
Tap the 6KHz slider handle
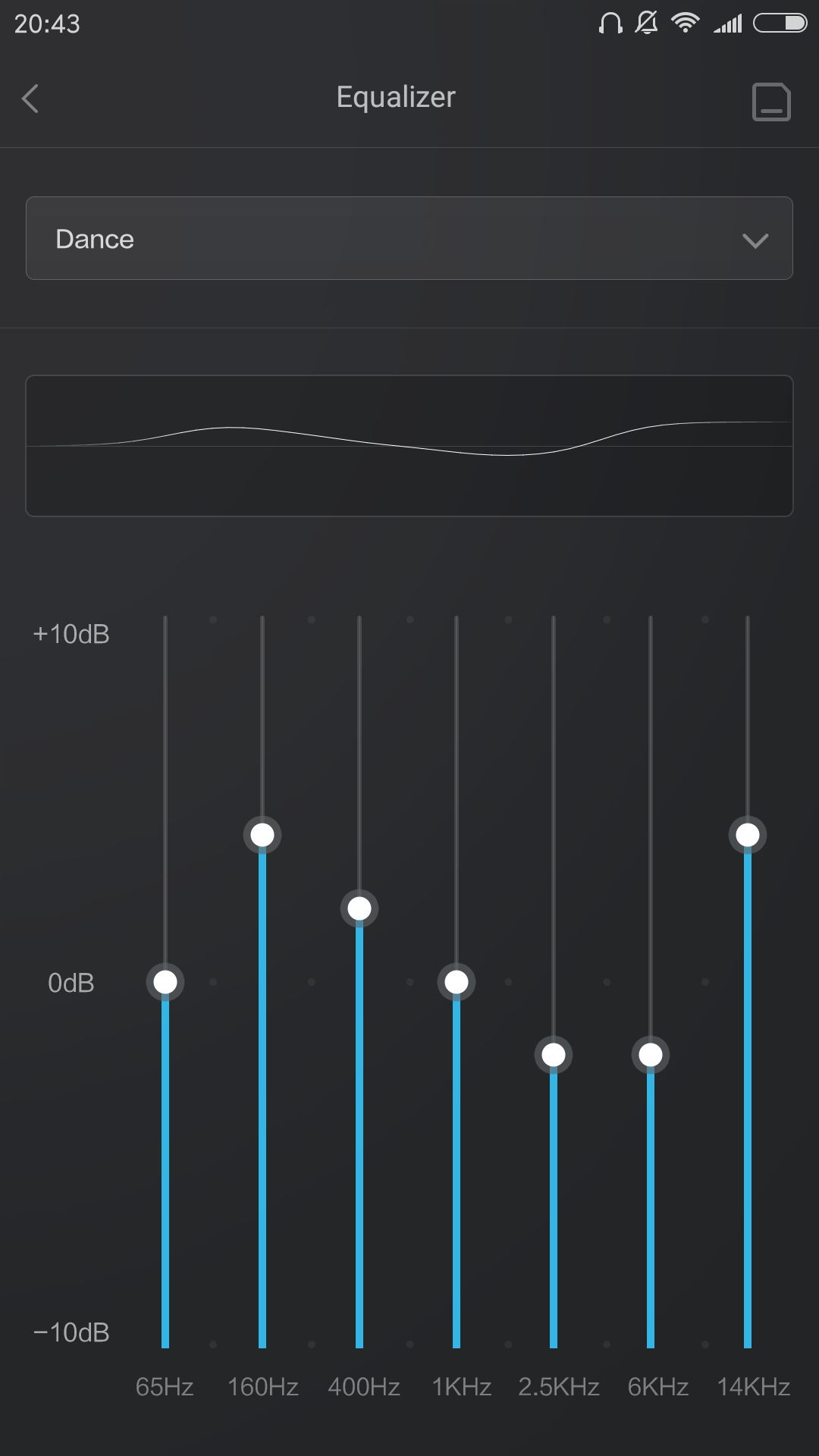651,1055
